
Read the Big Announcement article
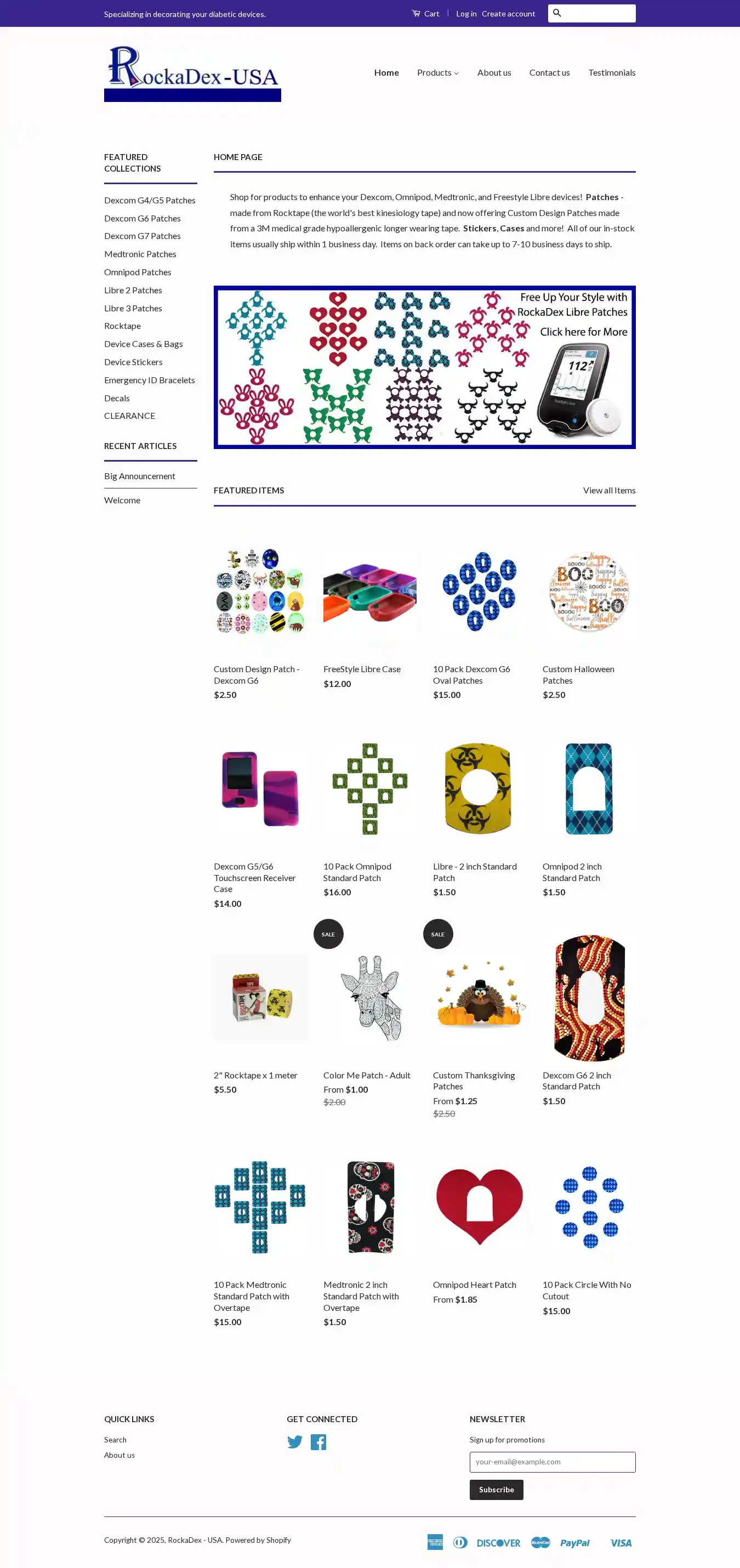139,476
